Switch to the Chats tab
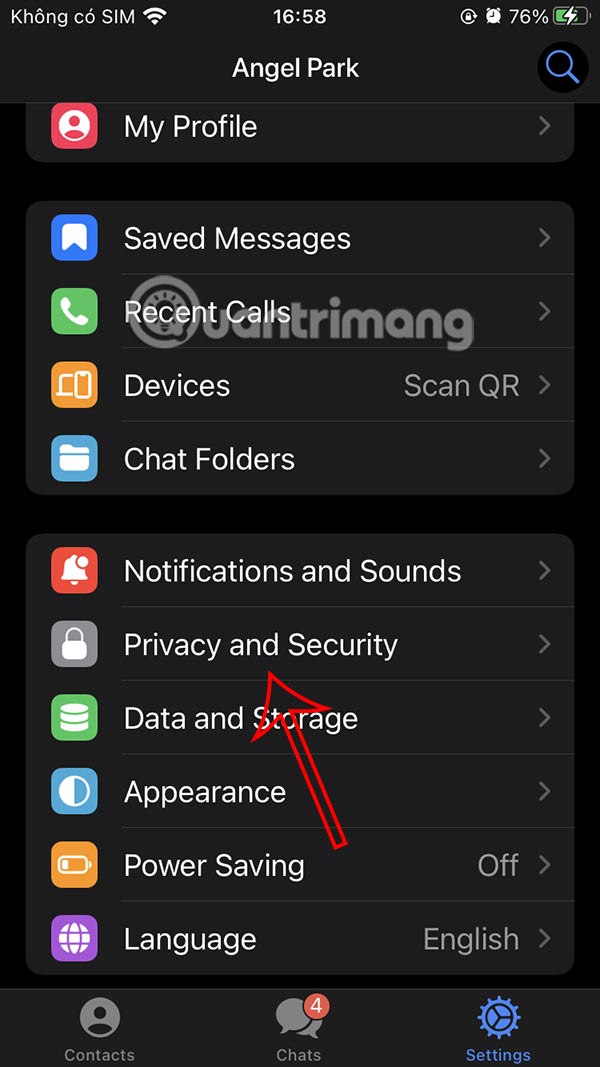 tap(299, 1029)
